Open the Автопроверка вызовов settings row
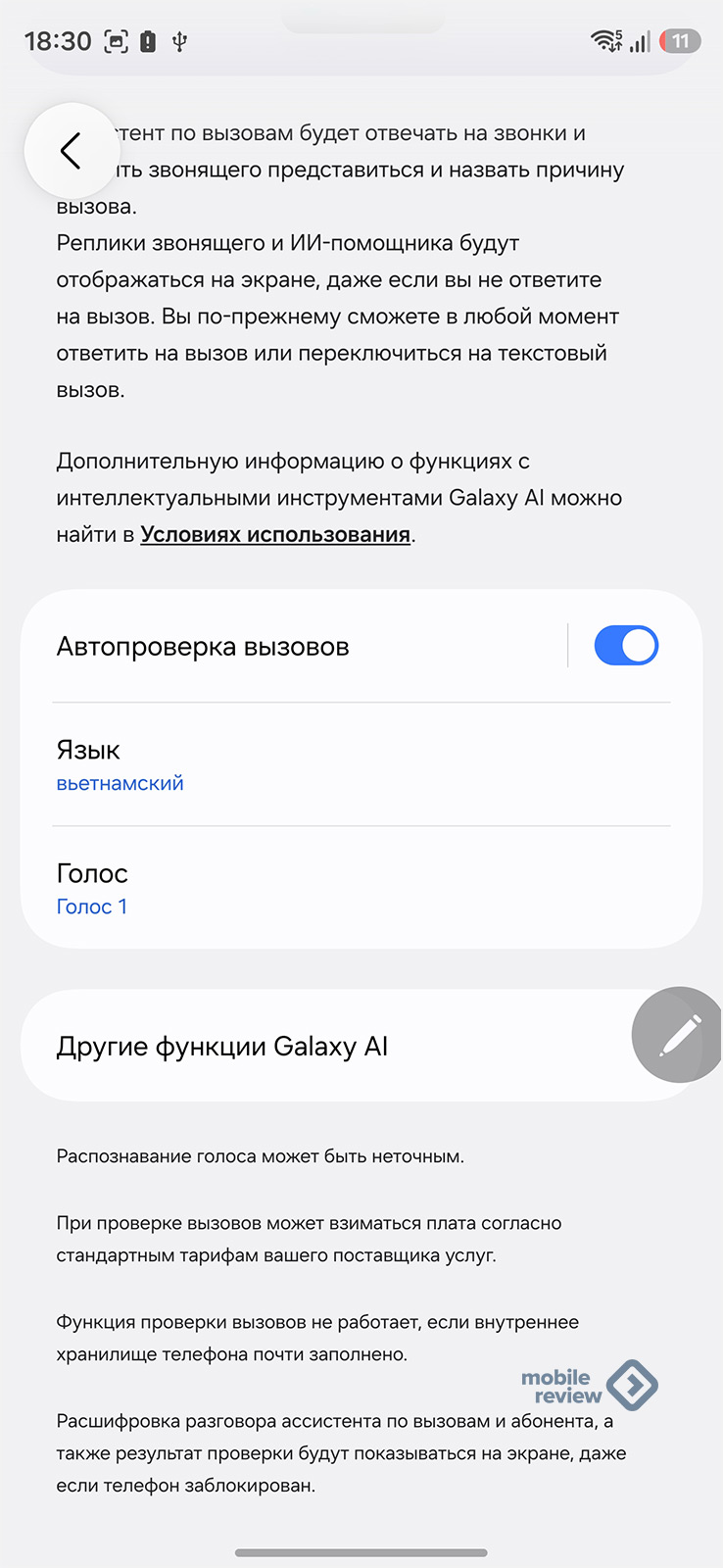Screen dimensions: 723x1568 tap(294, 647)
